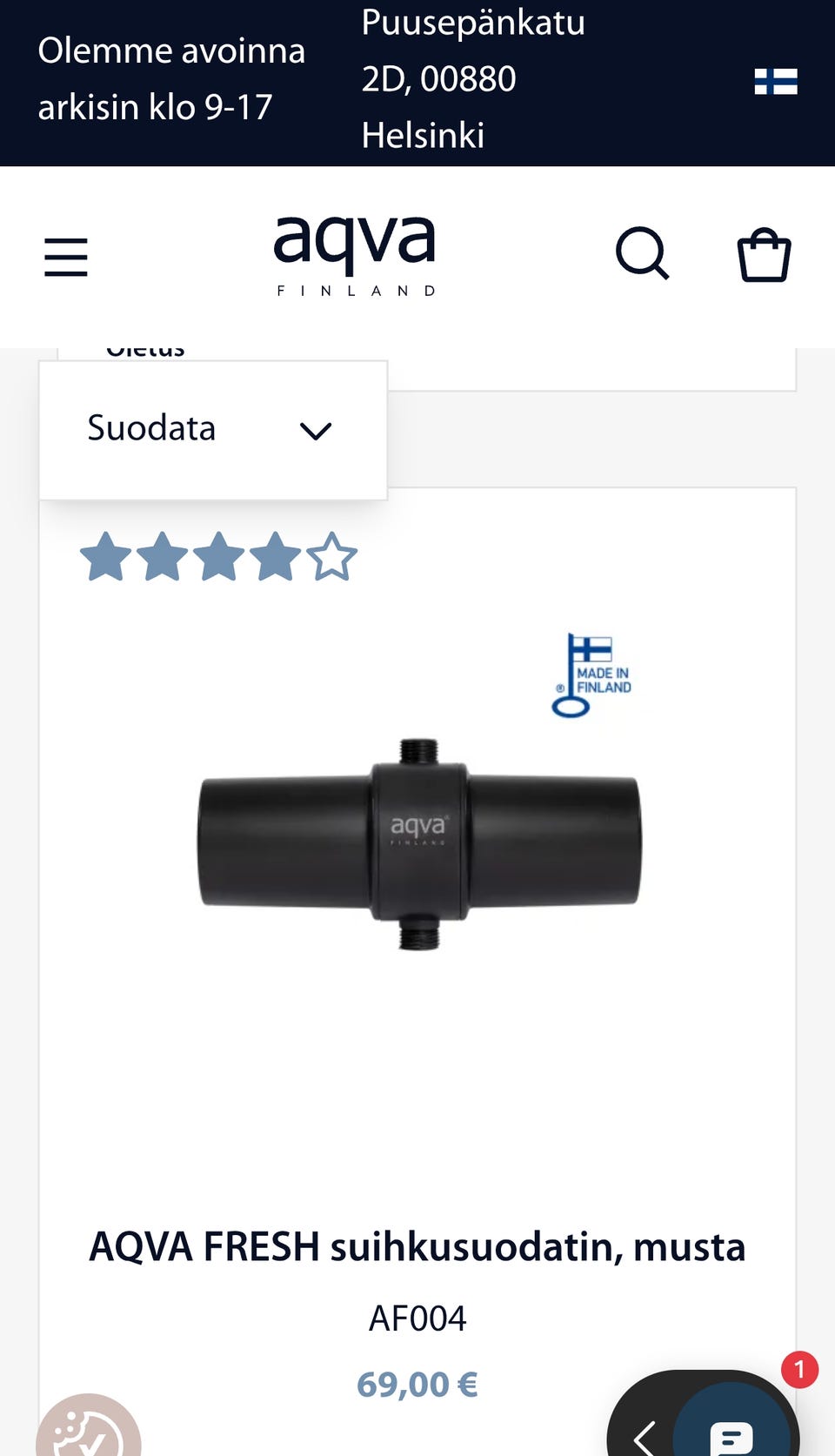The image size is (835, 1456).
Task: Open the site search
Action: point(642,254)
